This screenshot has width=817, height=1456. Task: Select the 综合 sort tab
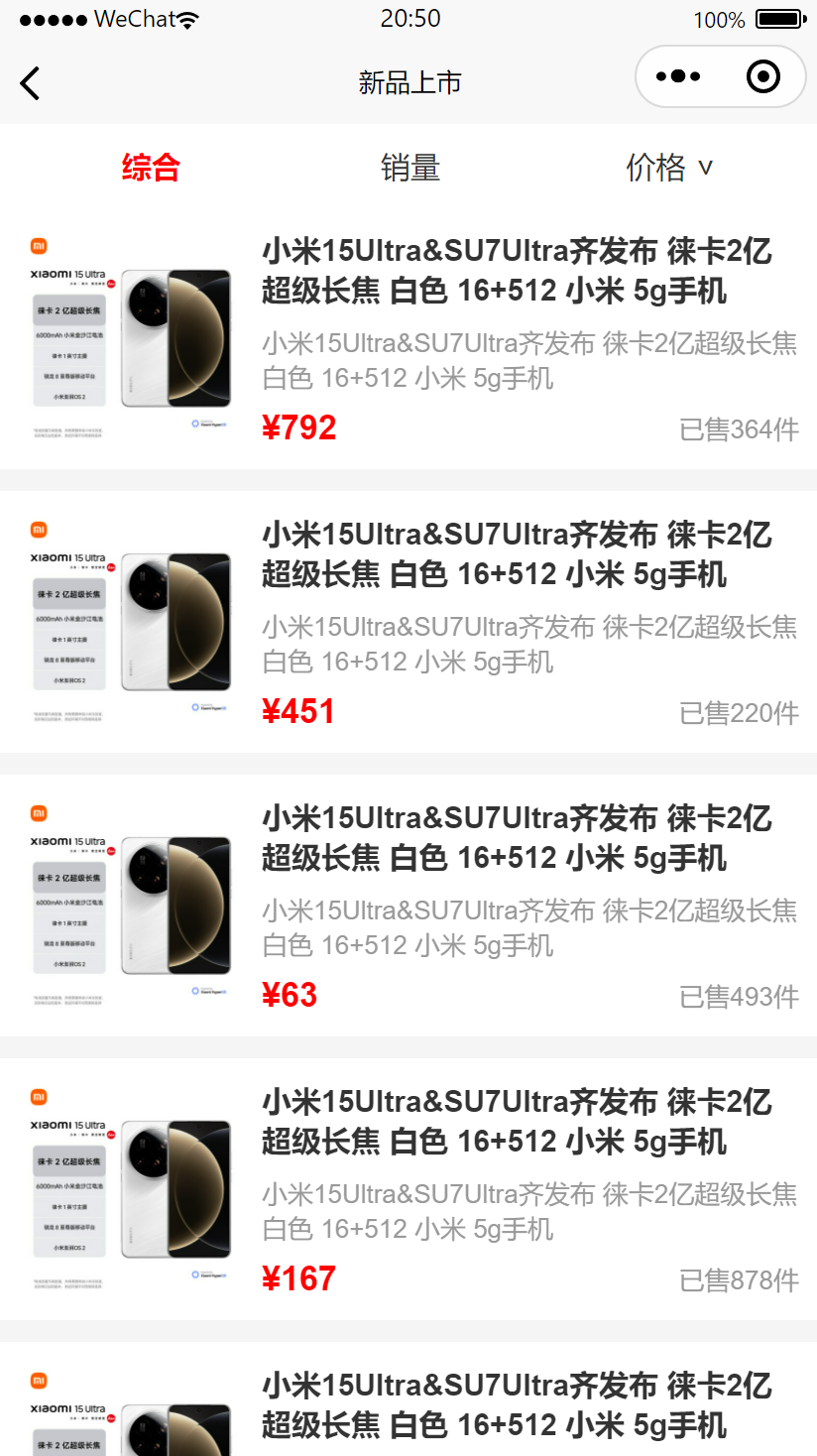click(151, 167)
